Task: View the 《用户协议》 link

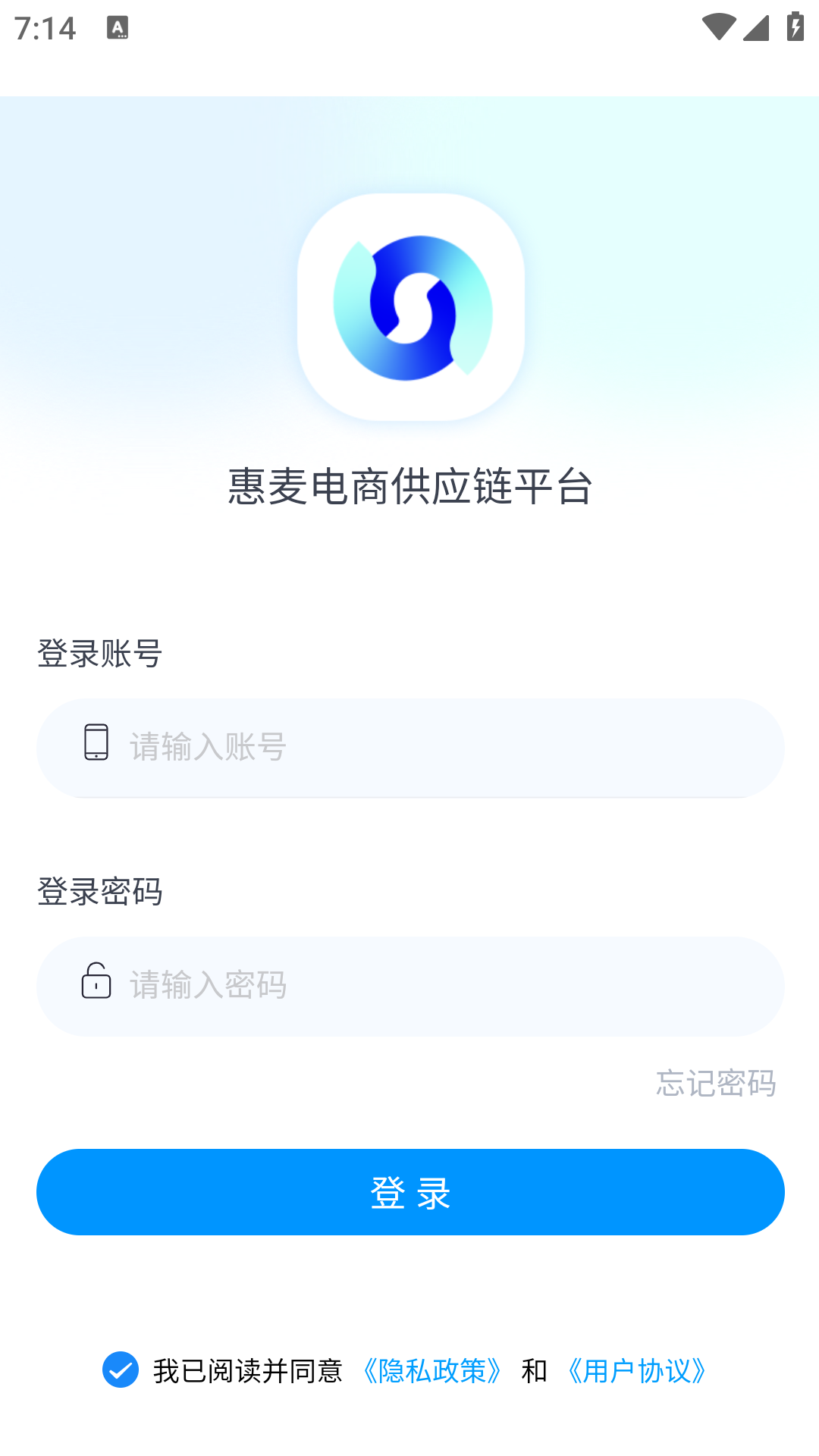Action: (636, 1371)
